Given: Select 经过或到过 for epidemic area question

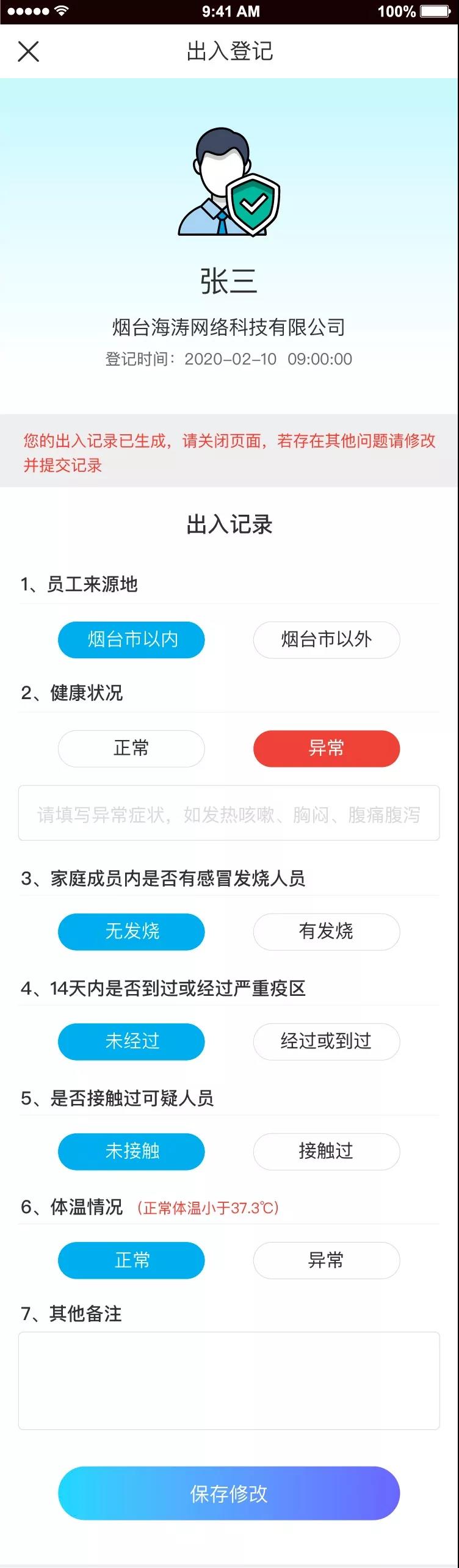Looking at the screenshot, I should [x=327, y=1042].
